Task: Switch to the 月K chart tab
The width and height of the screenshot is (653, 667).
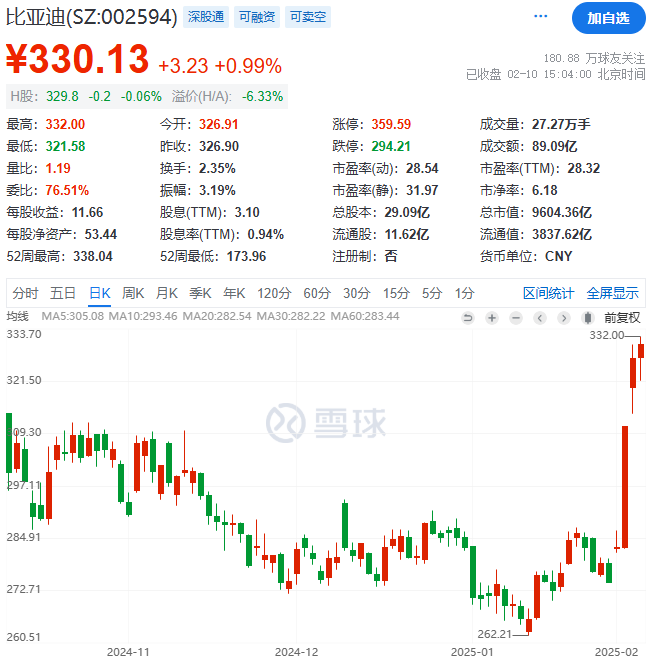Action: click(x=166, y=293)
